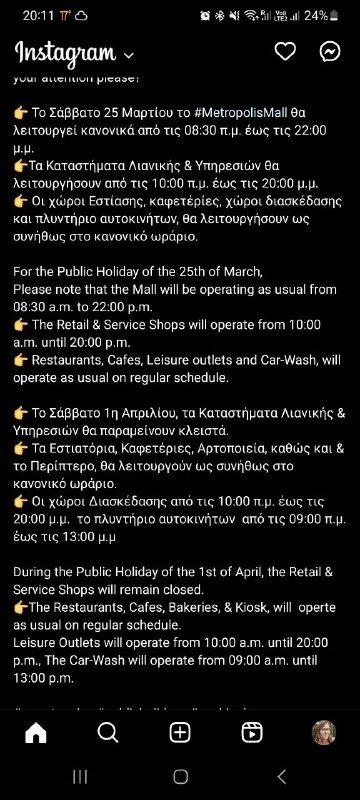Open the profile tab avatar

[324, 733]
